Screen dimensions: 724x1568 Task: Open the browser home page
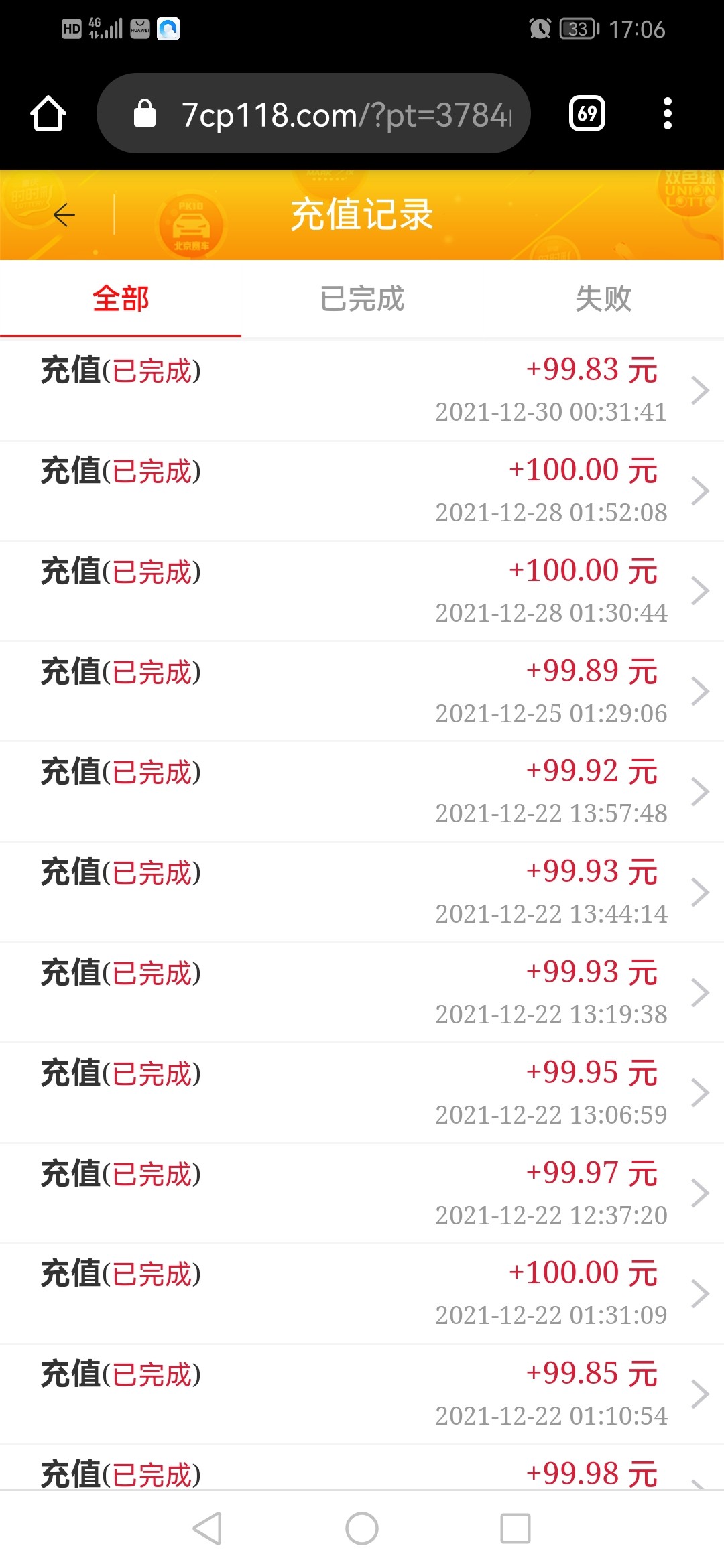click(48, 114)
